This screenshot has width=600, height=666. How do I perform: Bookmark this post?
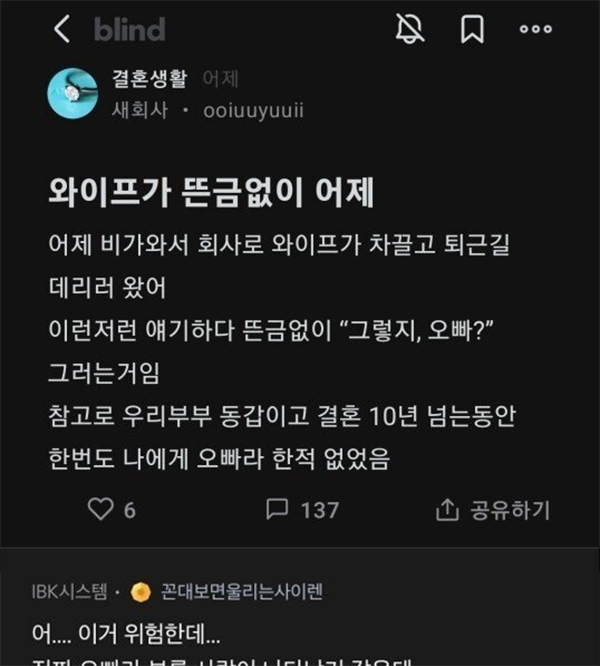[x=471, y=30]
